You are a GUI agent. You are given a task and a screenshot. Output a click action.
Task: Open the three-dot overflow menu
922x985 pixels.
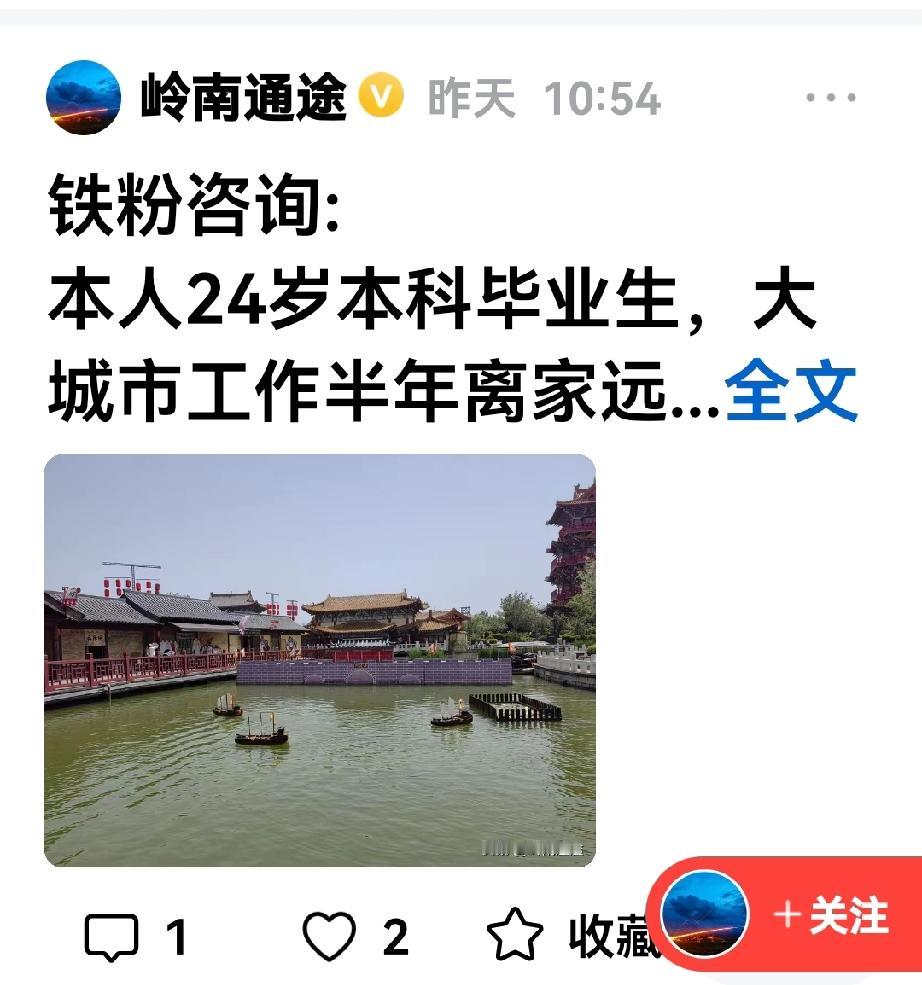(830, 98)
